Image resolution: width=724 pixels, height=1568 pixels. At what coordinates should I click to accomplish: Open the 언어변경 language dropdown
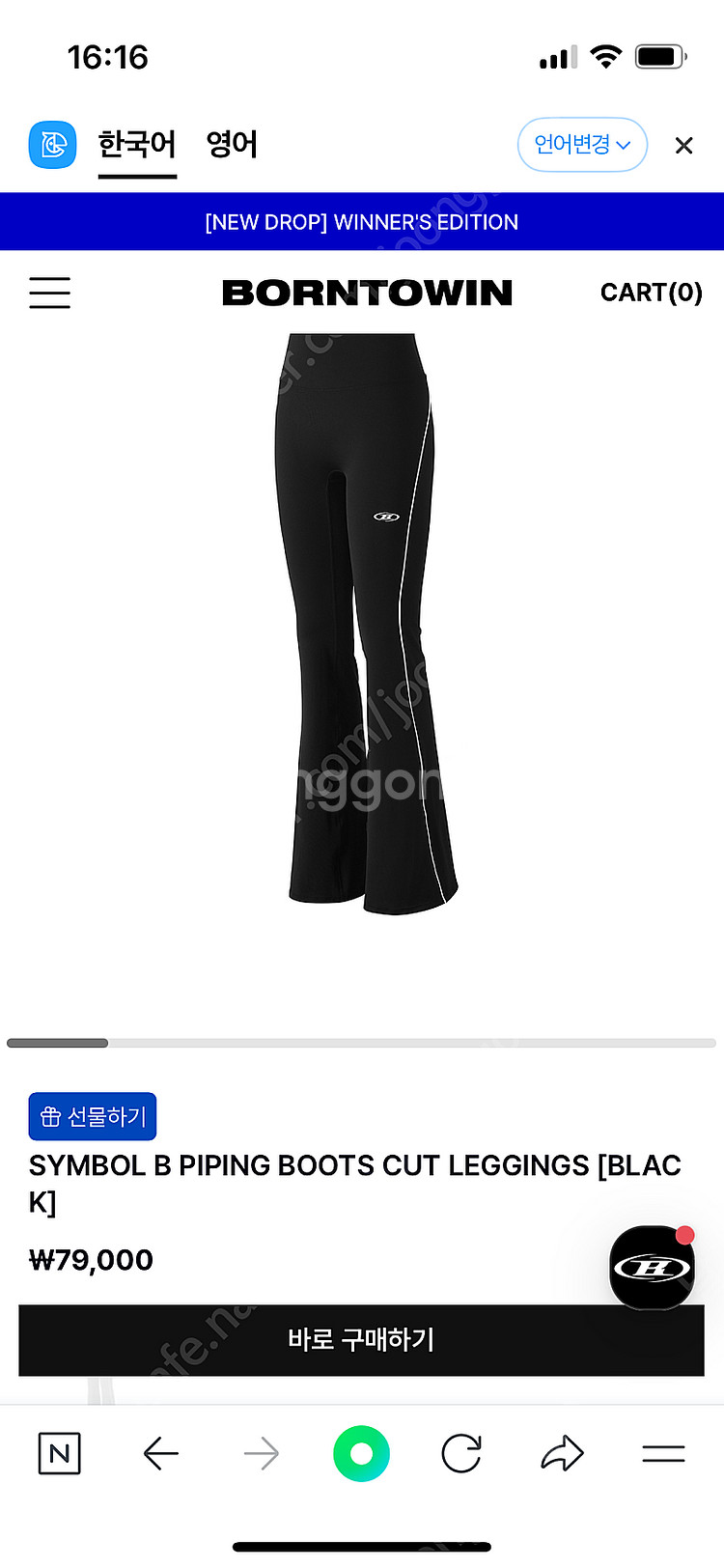[x=582, y=145]
